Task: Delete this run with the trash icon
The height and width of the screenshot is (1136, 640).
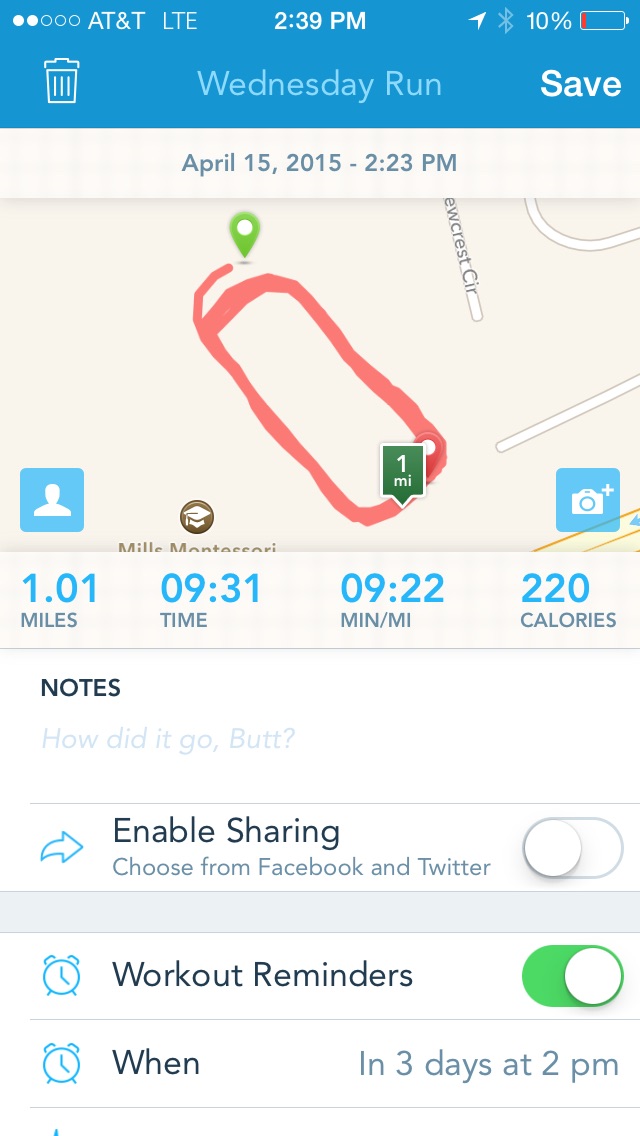Action: (62, 81)
